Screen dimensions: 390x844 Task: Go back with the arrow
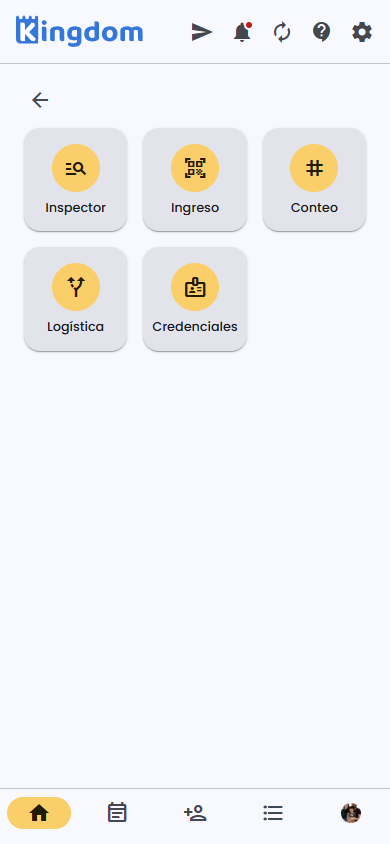pyautogui.click(x=40, y=100)
